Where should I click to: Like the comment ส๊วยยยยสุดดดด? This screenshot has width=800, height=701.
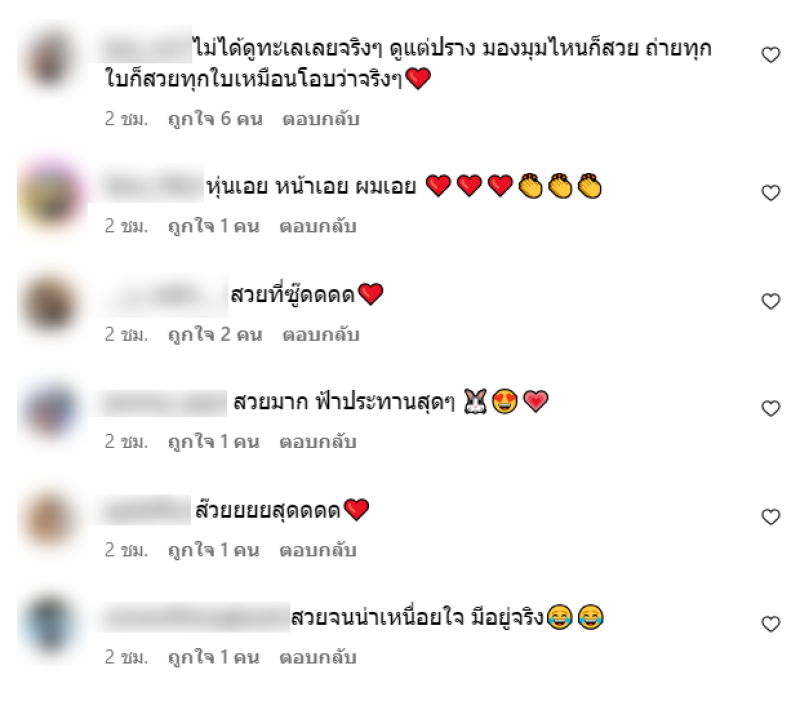tap(770, 517)
